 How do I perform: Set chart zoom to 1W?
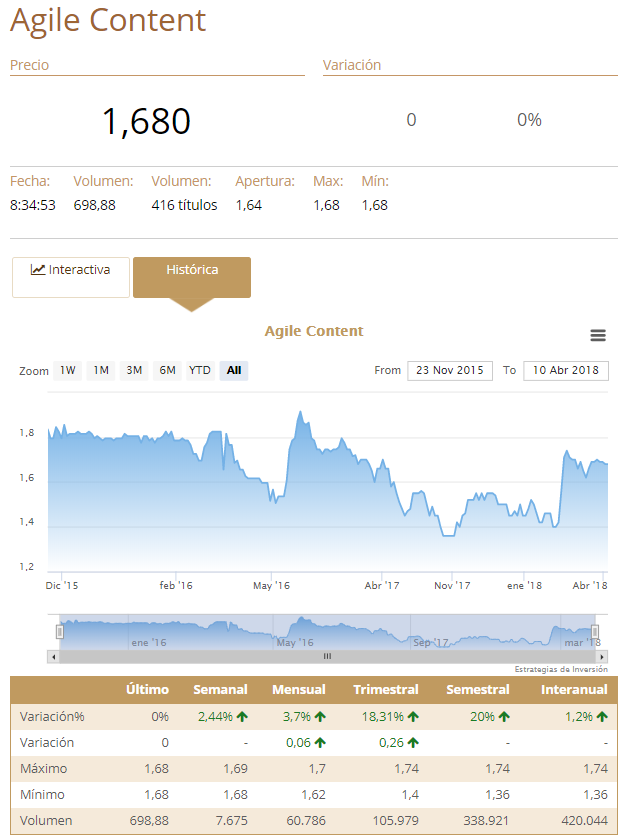[67, 370]
